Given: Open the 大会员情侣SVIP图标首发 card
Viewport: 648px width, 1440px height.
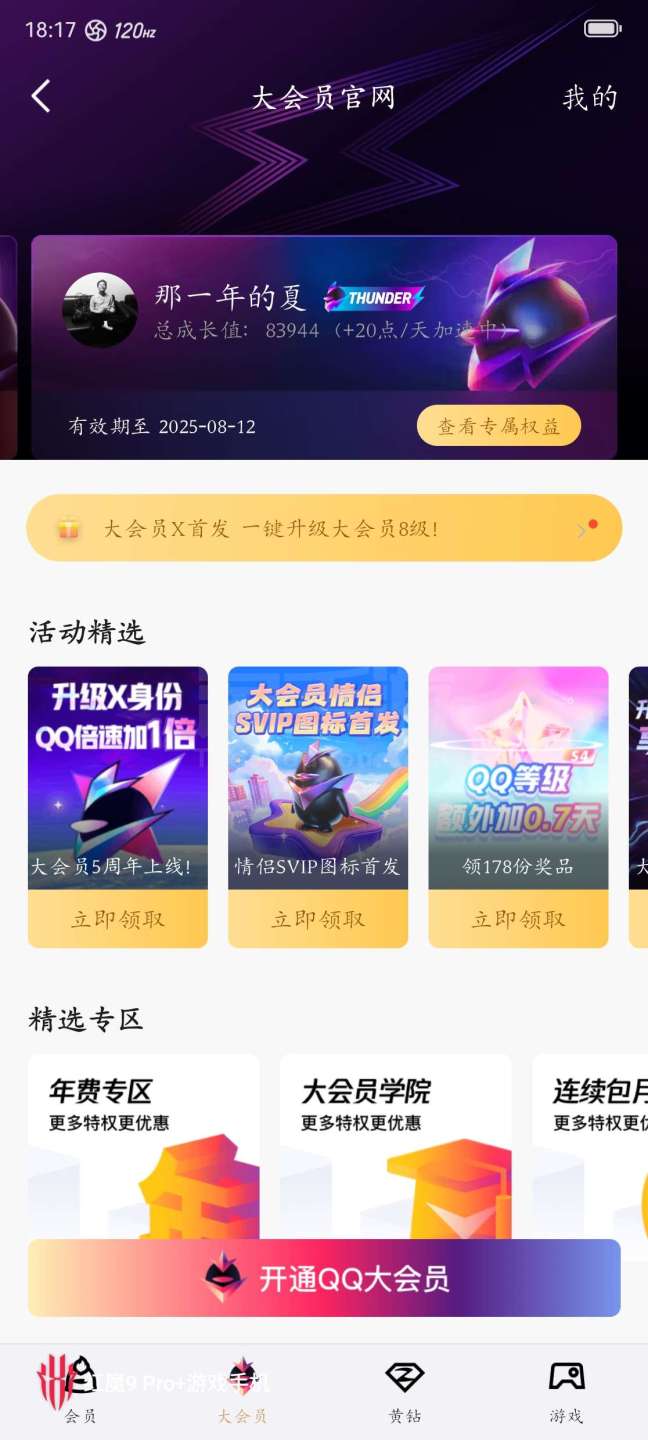Looking at the screenshot, I should point(318,770).
